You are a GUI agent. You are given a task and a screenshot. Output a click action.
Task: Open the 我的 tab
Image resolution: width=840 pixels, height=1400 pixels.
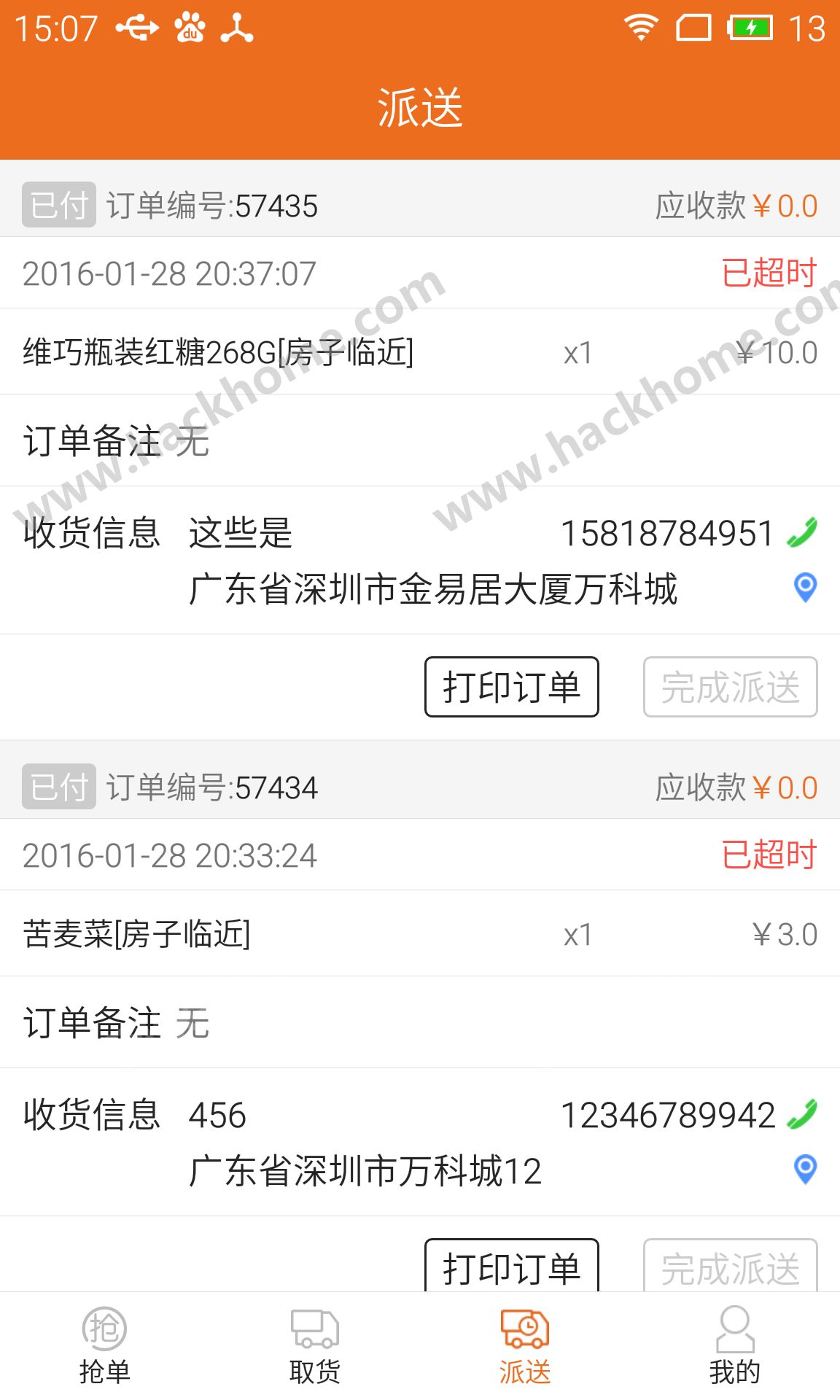(735, 1346)
